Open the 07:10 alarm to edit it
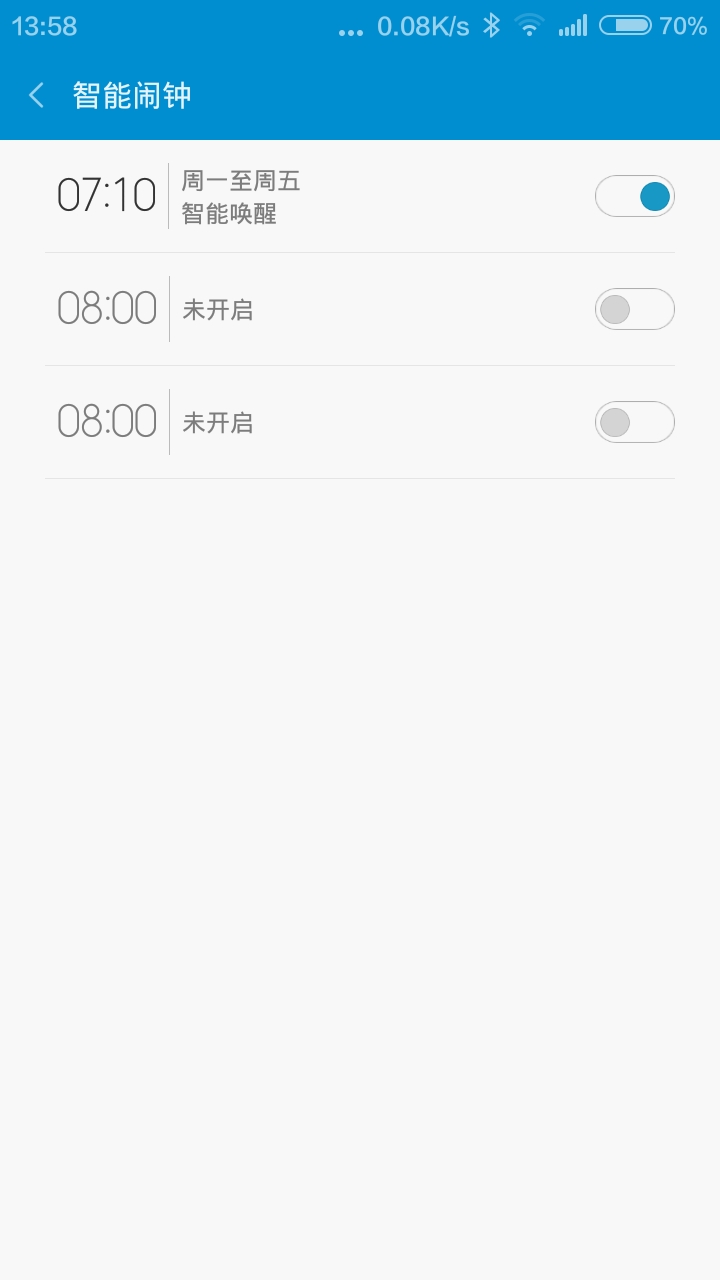The image size is (720, 1280). pos(300,196)
